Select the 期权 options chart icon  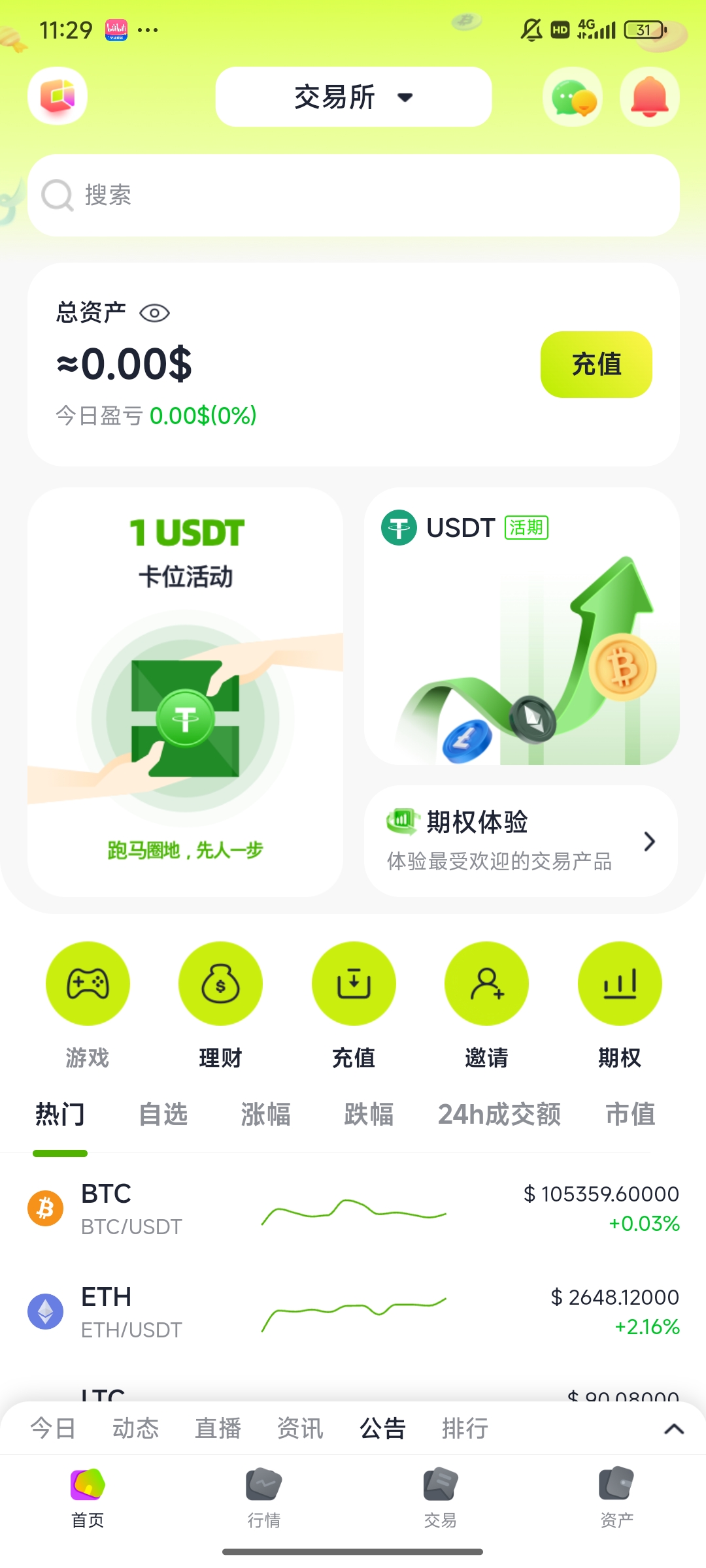619,983
